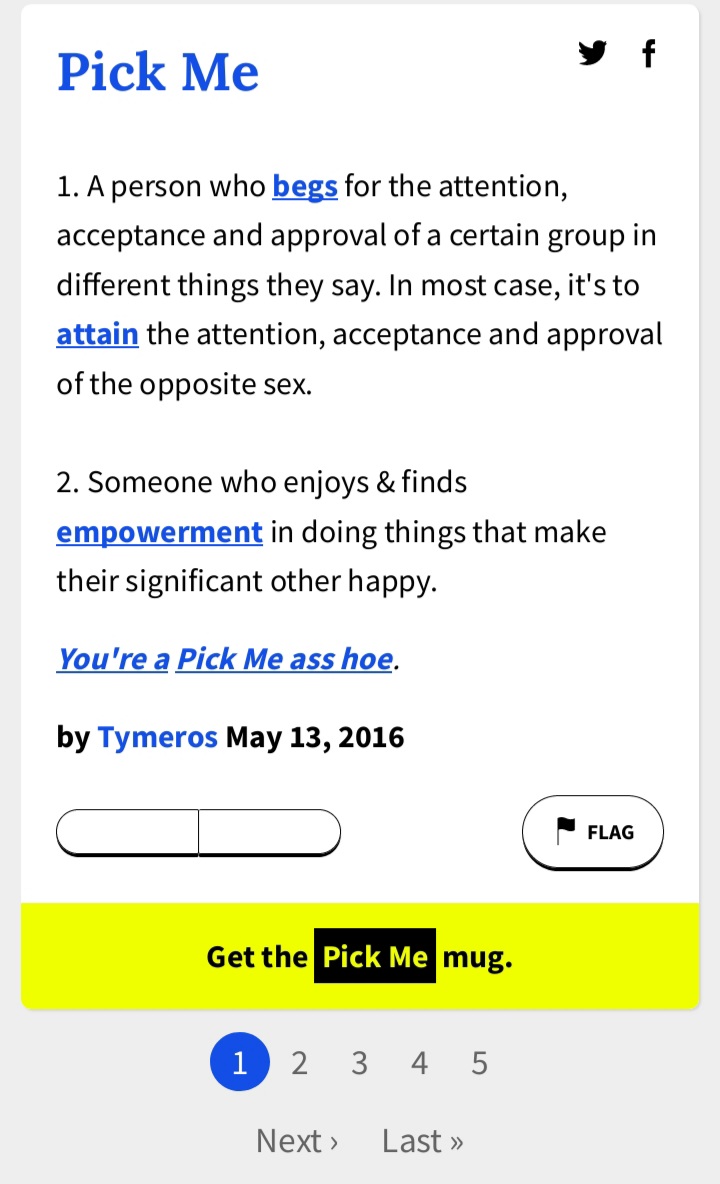720x1184 pixels.
Task: Open the Pick Me ass hoe link
Action: coord(285,658)
